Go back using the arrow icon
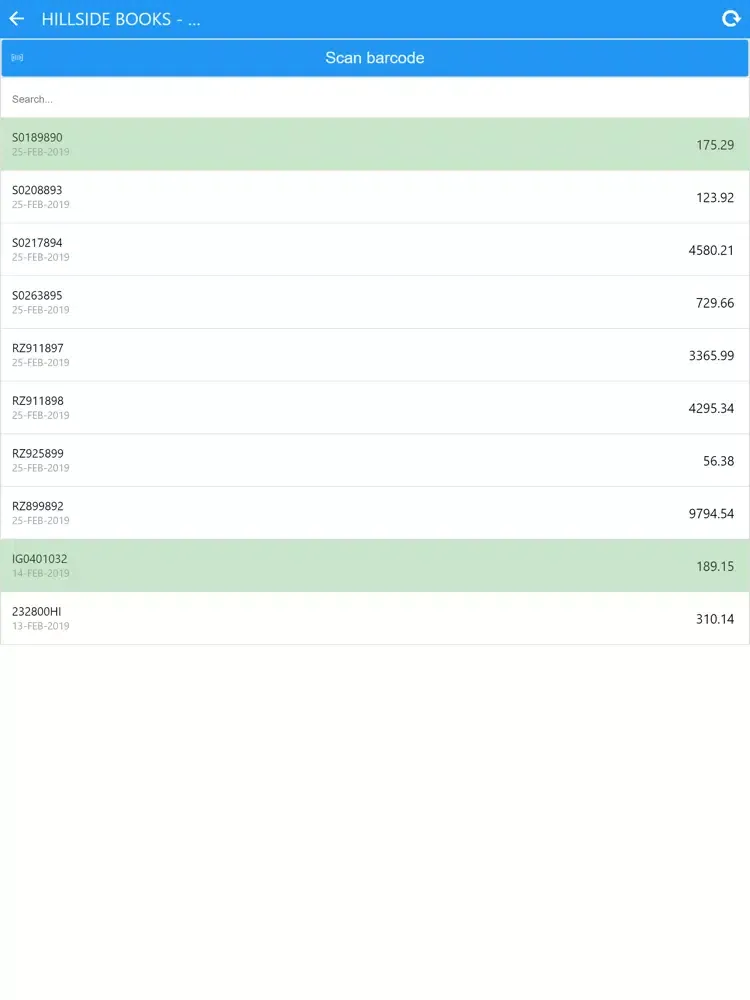Image resolution: width=750 pixels, height=1000 pixels. point(17,19)
